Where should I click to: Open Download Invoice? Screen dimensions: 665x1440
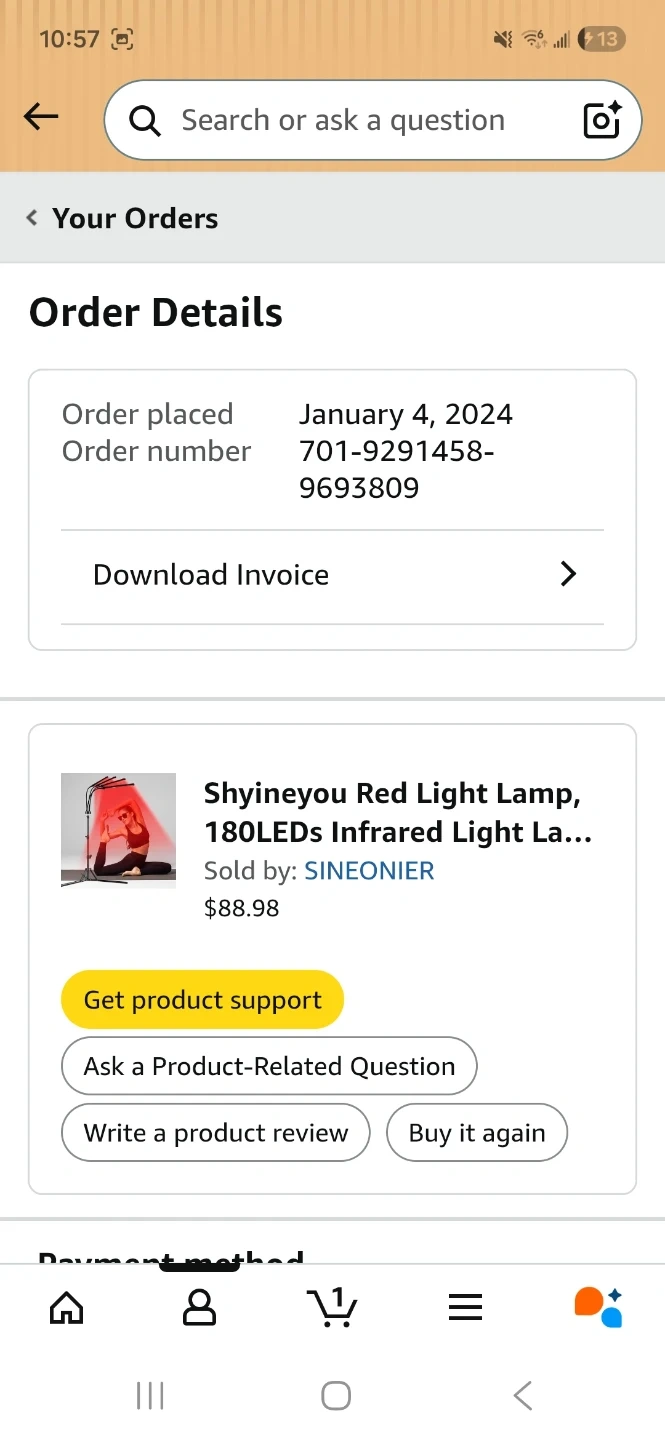pyautogui.click(x=332, y=575)
